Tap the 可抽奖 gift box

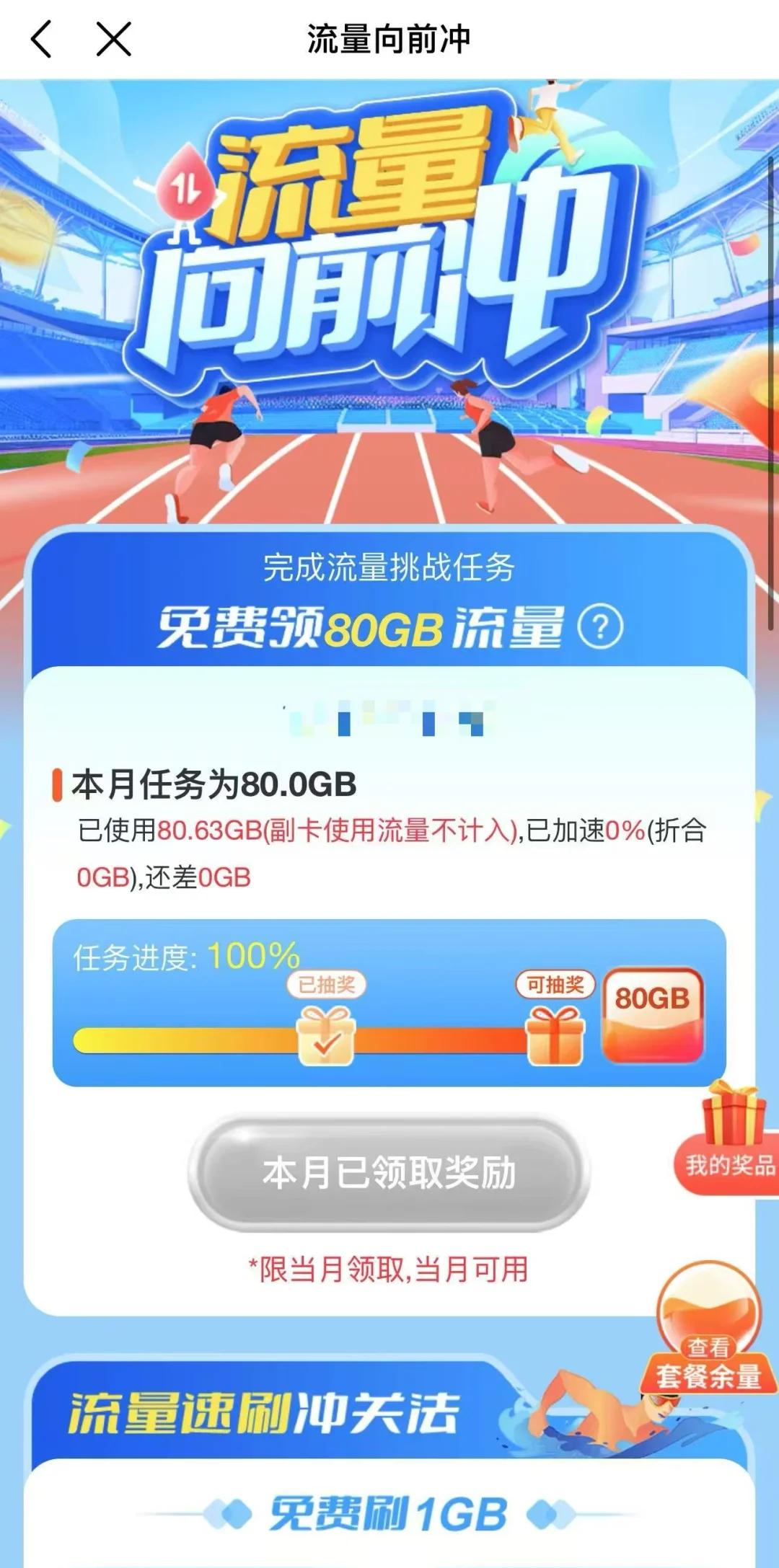click(555, 1035)
